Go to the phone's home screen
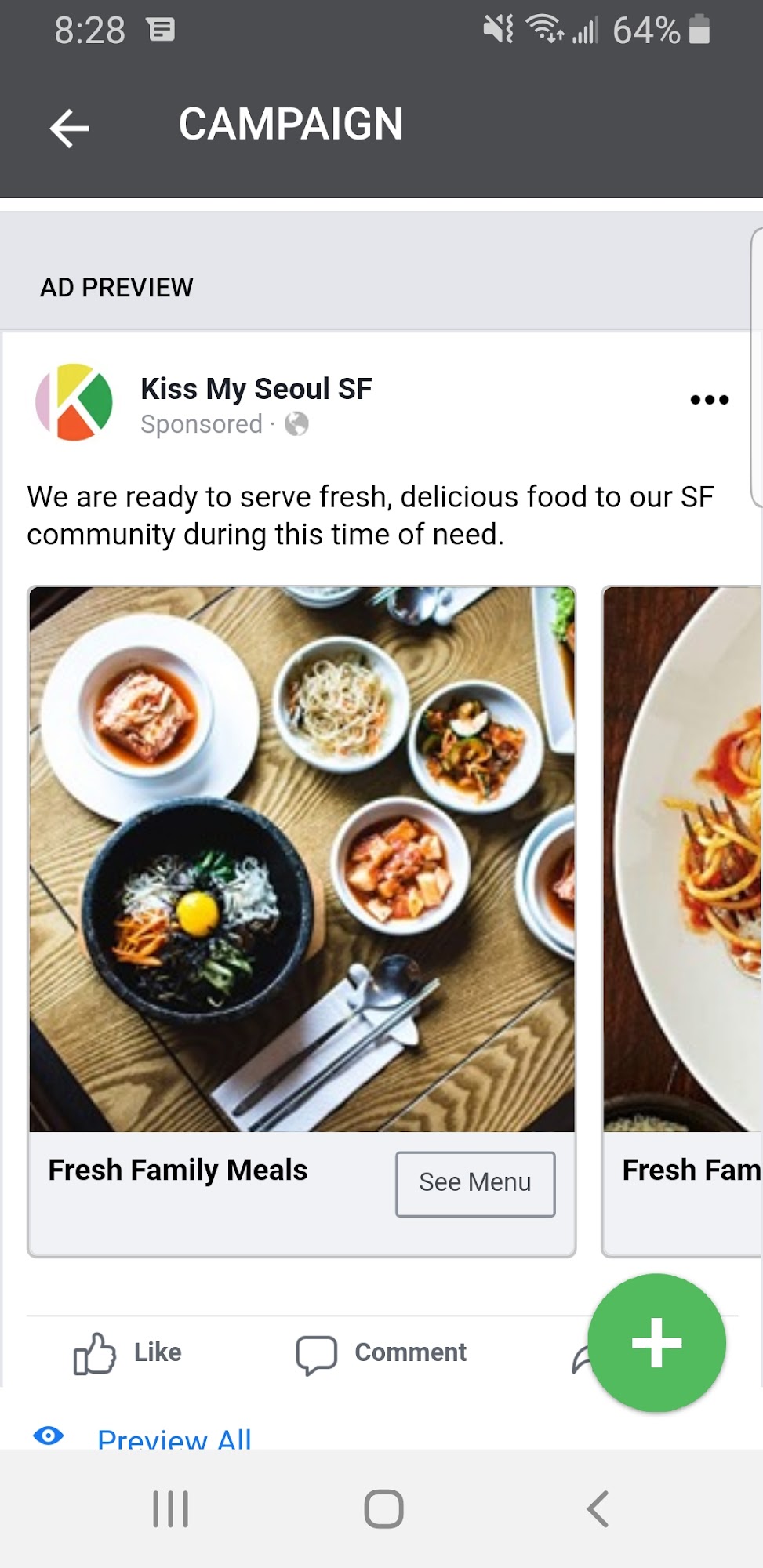The image size is (763, 1568). coord(383,1509)
